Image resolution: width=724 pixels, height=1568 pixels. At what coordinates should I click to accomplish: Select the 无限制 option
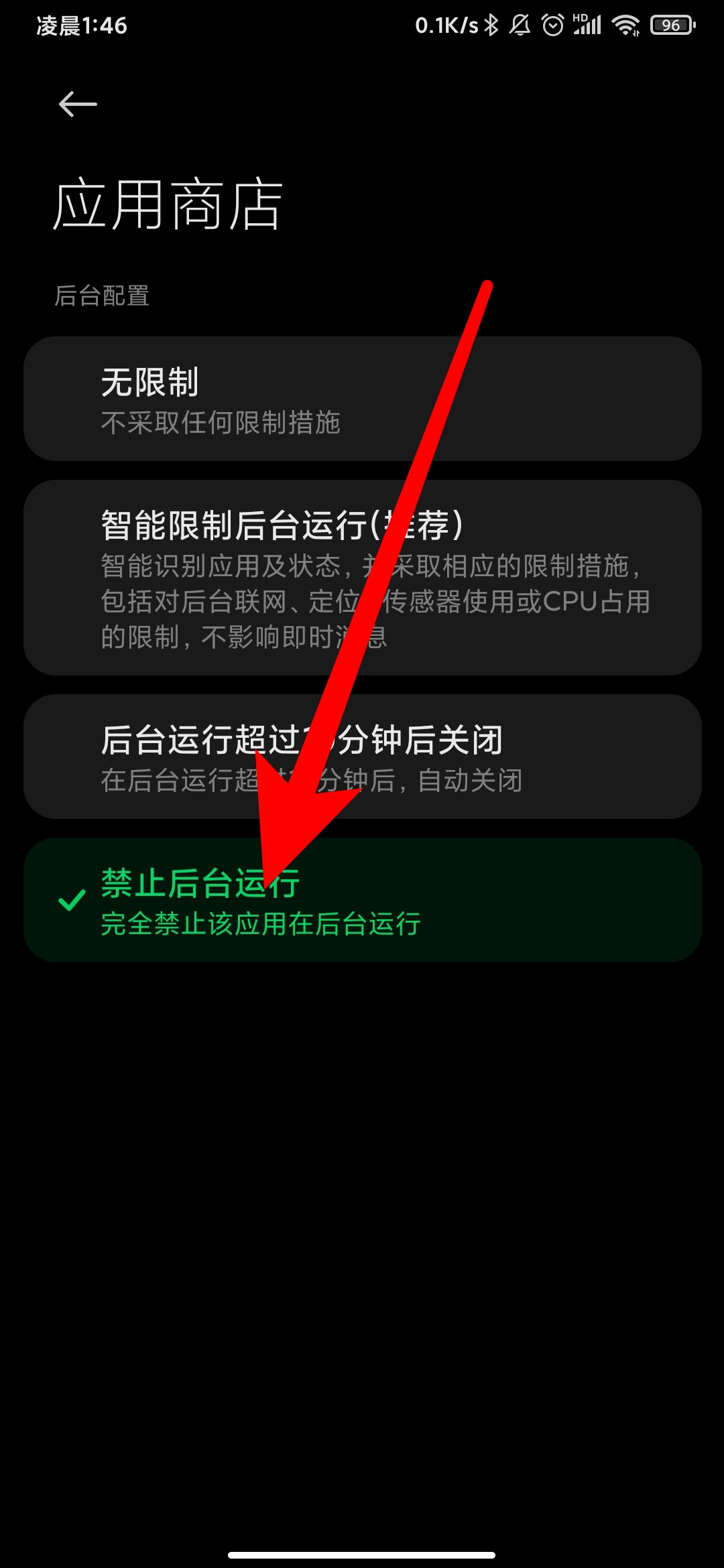[x=362, y=399]
